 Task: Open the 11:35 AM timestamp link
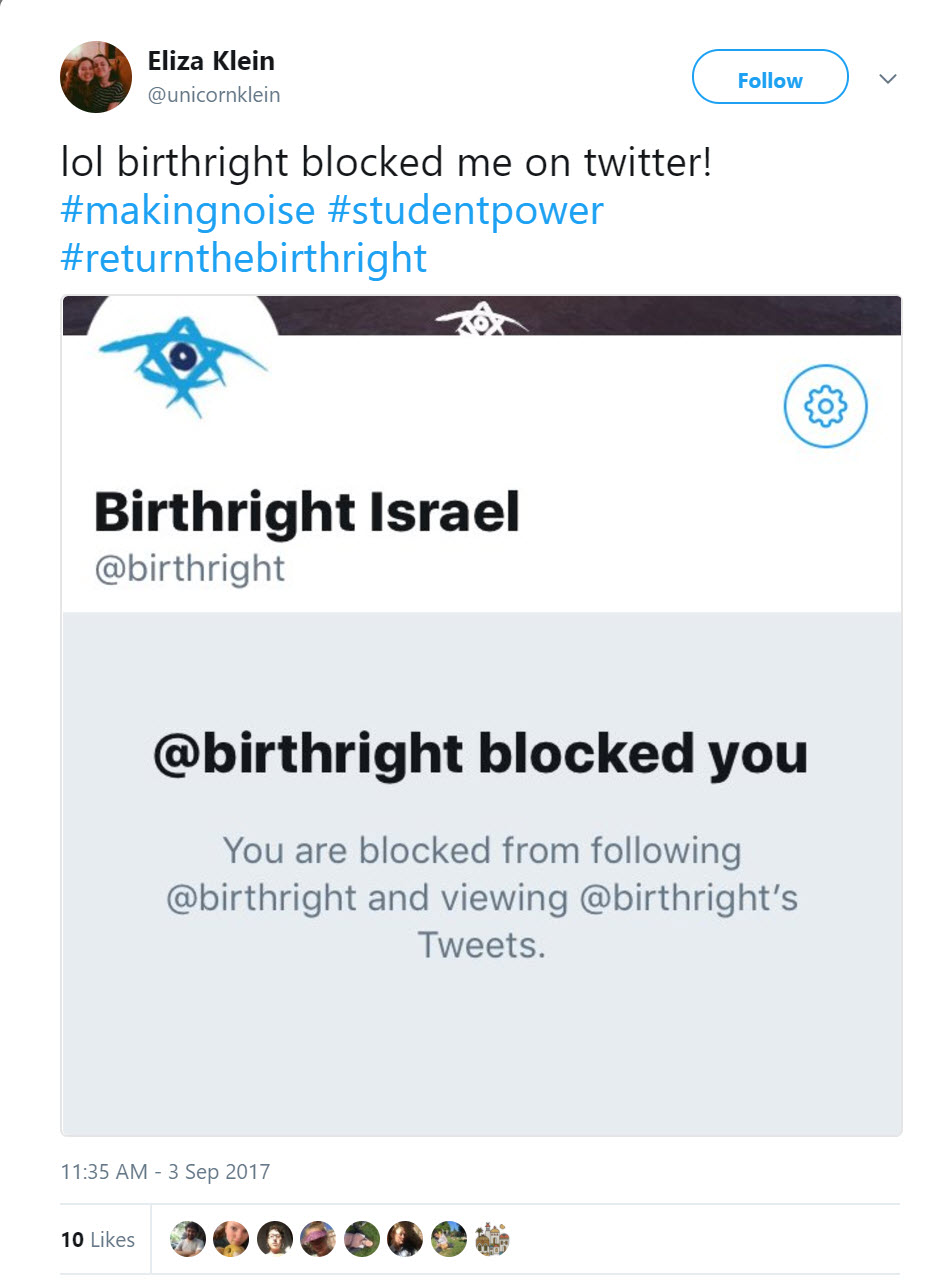[x=165, y=1171]
